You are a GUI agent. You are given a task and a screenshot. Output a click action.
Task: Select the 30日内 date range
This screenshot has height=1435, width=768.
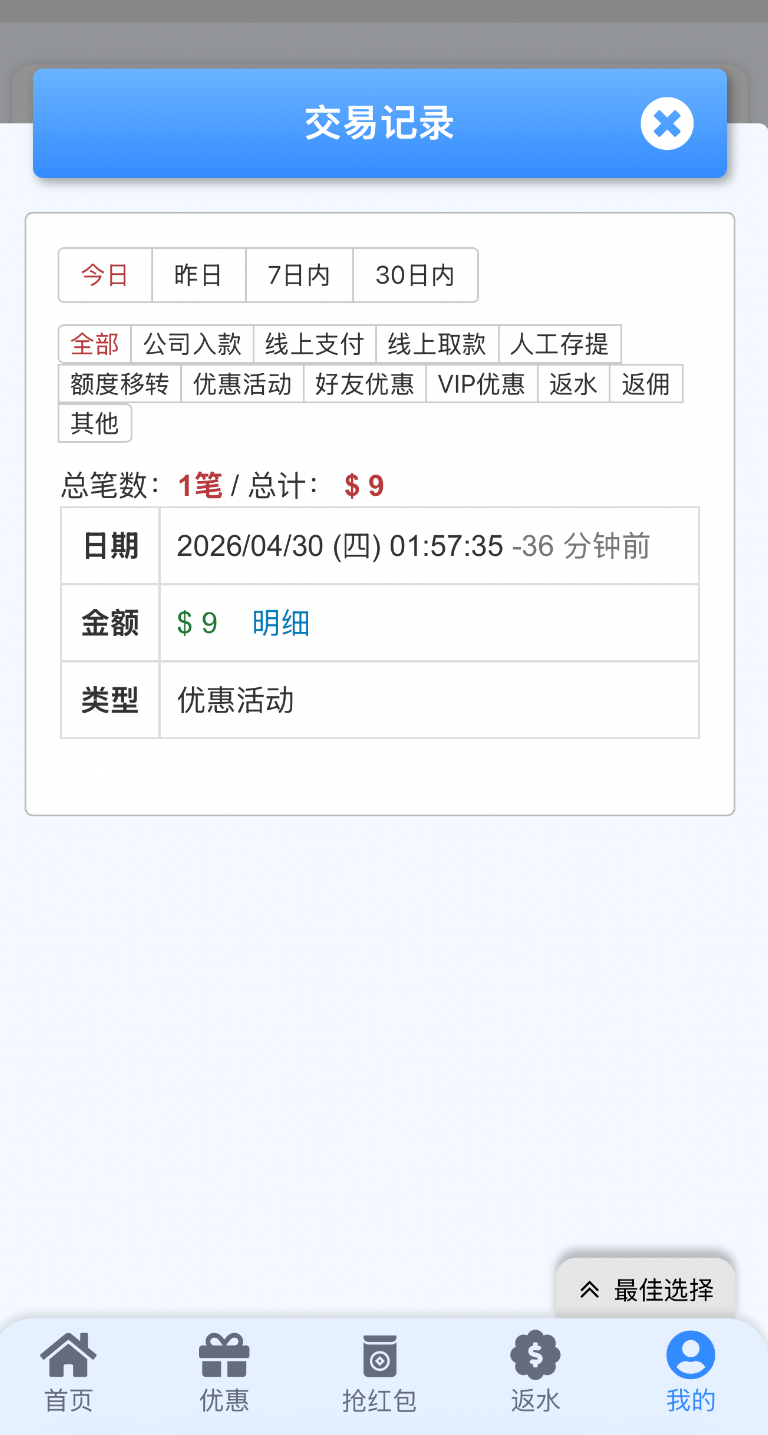[x=415, y=275]
